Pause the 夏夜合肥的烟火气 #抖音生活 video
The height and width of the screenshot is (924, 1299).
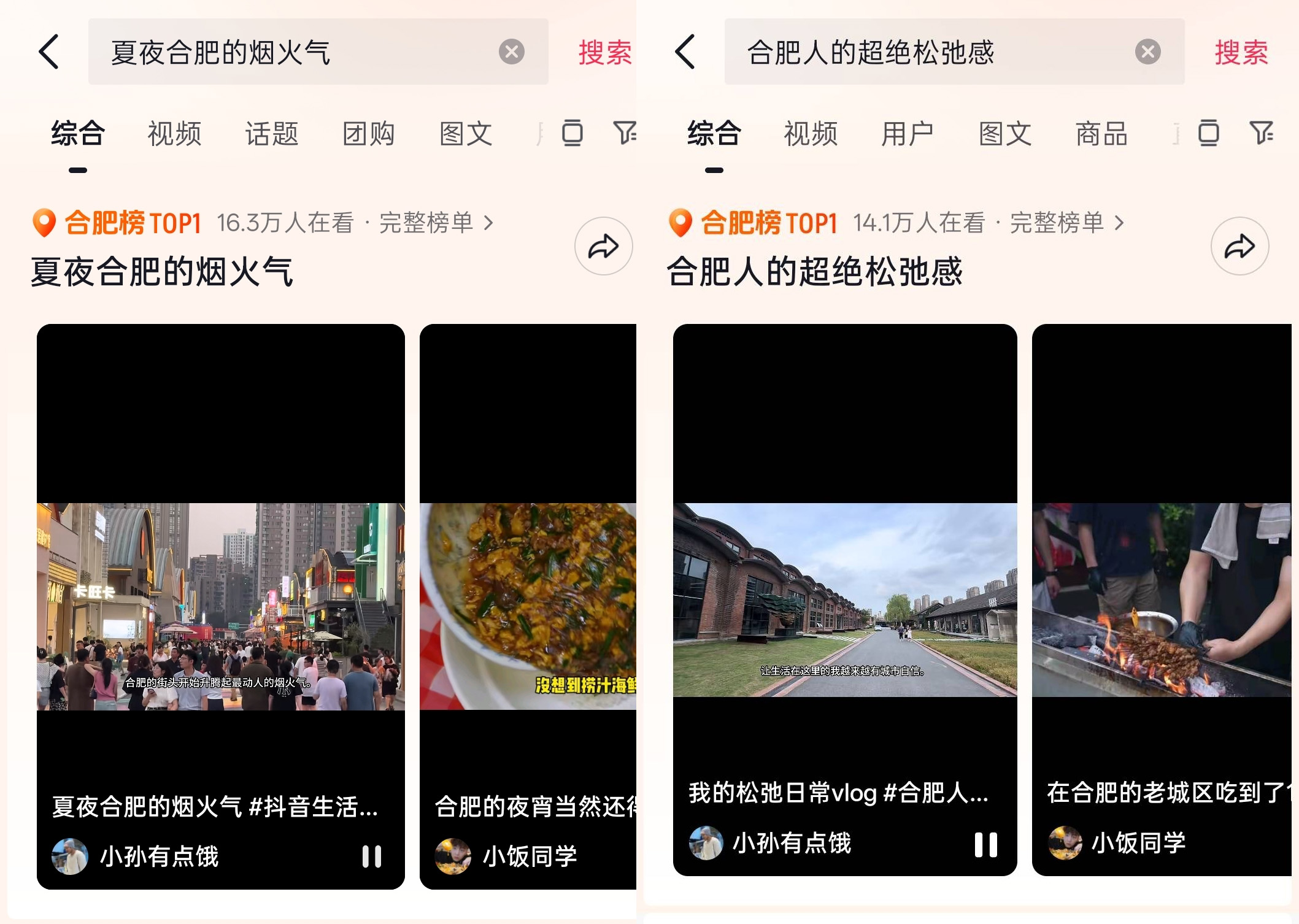click(x=372, y=857)
